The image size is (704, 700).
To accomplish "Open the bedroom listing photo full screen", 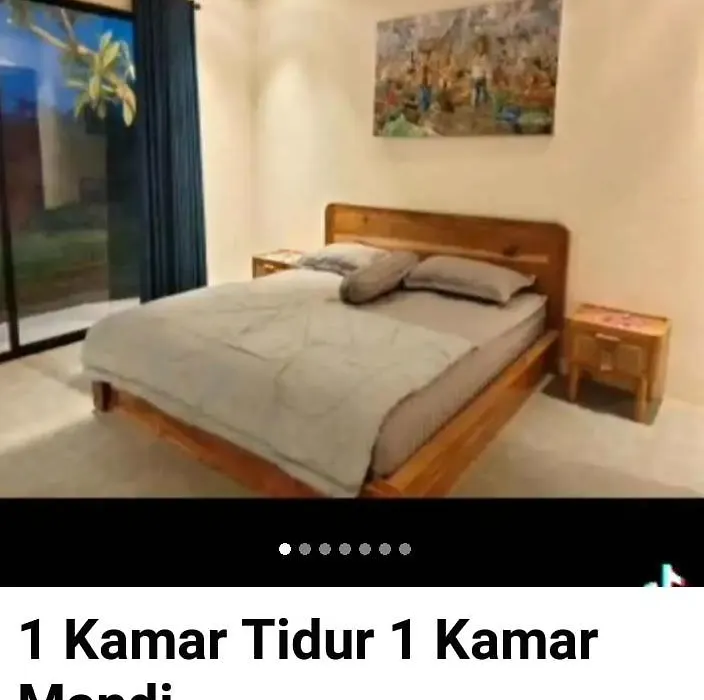I will coord(352,250).
